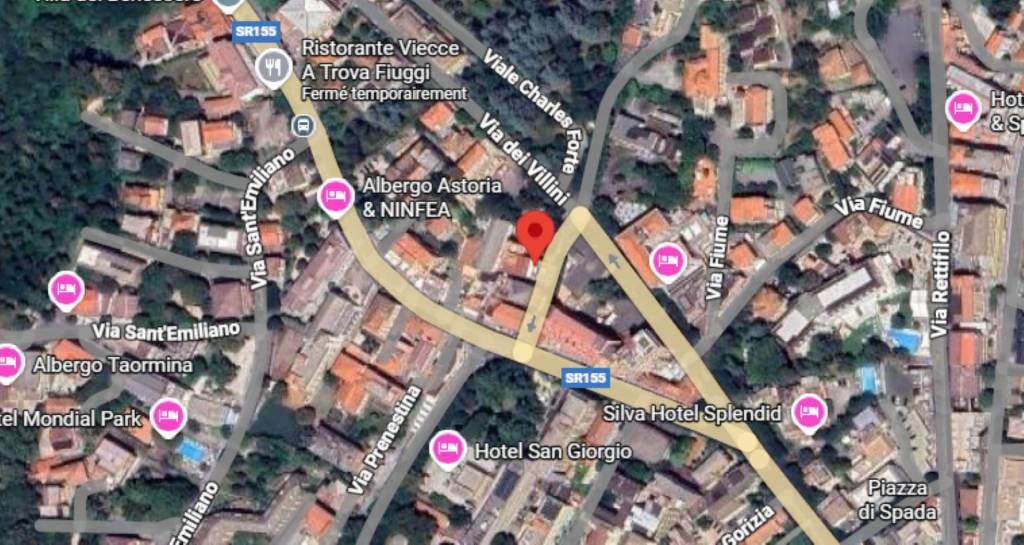
Task: Open the hotel pin above Via Sant'Emiliano
Action: click(66, 289)
